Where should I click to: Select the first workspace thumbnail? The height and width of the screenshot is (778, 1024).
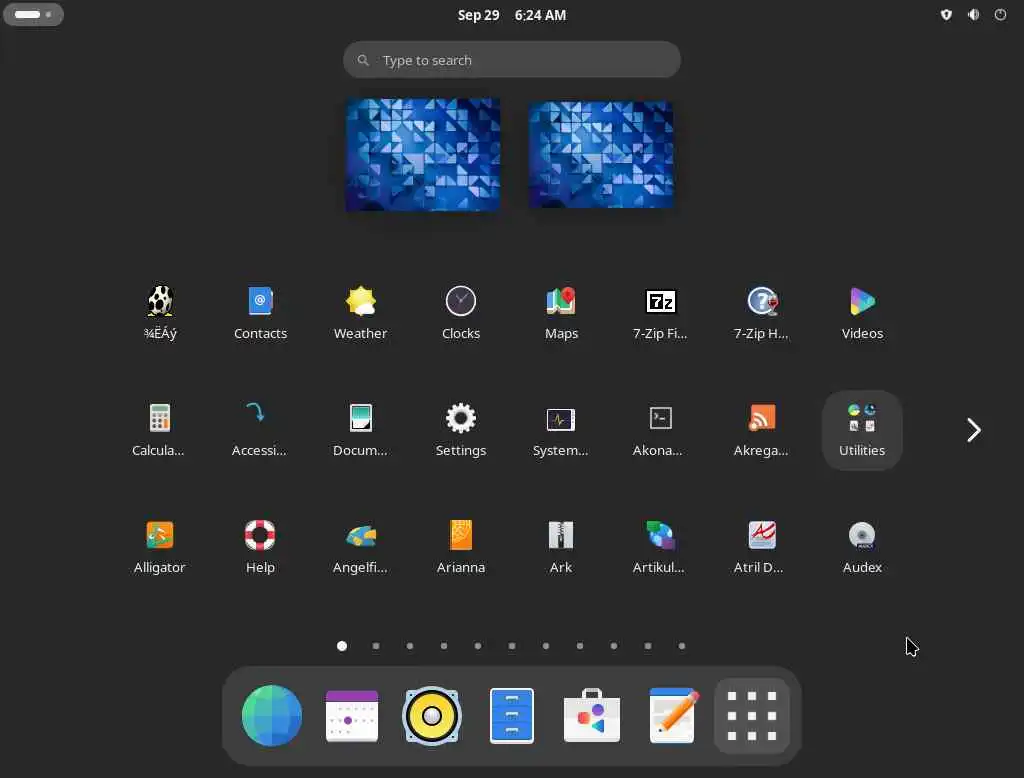tap(423, 155)
